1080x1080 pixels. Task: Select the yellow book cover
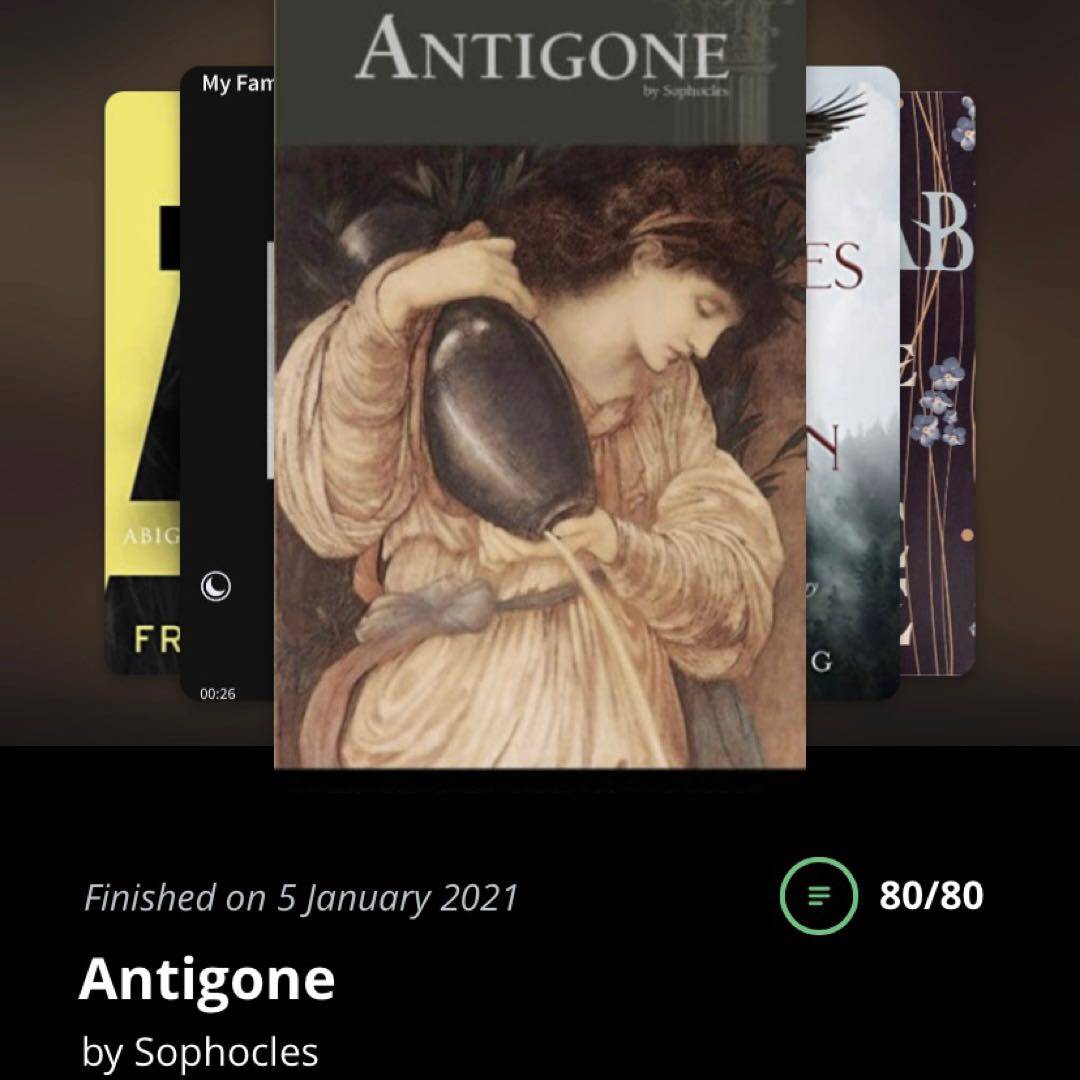(x=142, y=380)
